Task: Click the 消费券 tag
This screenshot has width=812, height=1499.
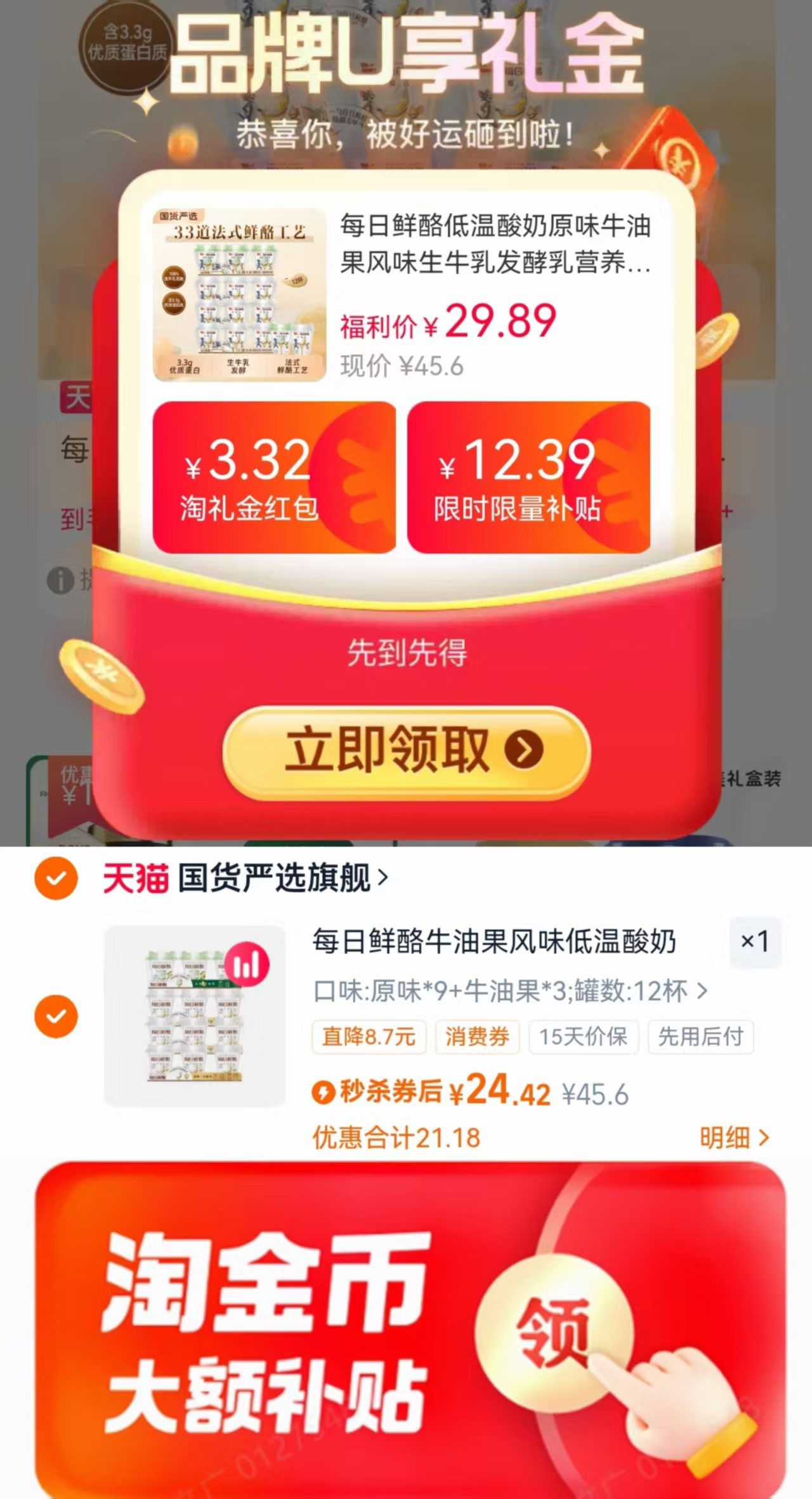Action: (478, 1038)
